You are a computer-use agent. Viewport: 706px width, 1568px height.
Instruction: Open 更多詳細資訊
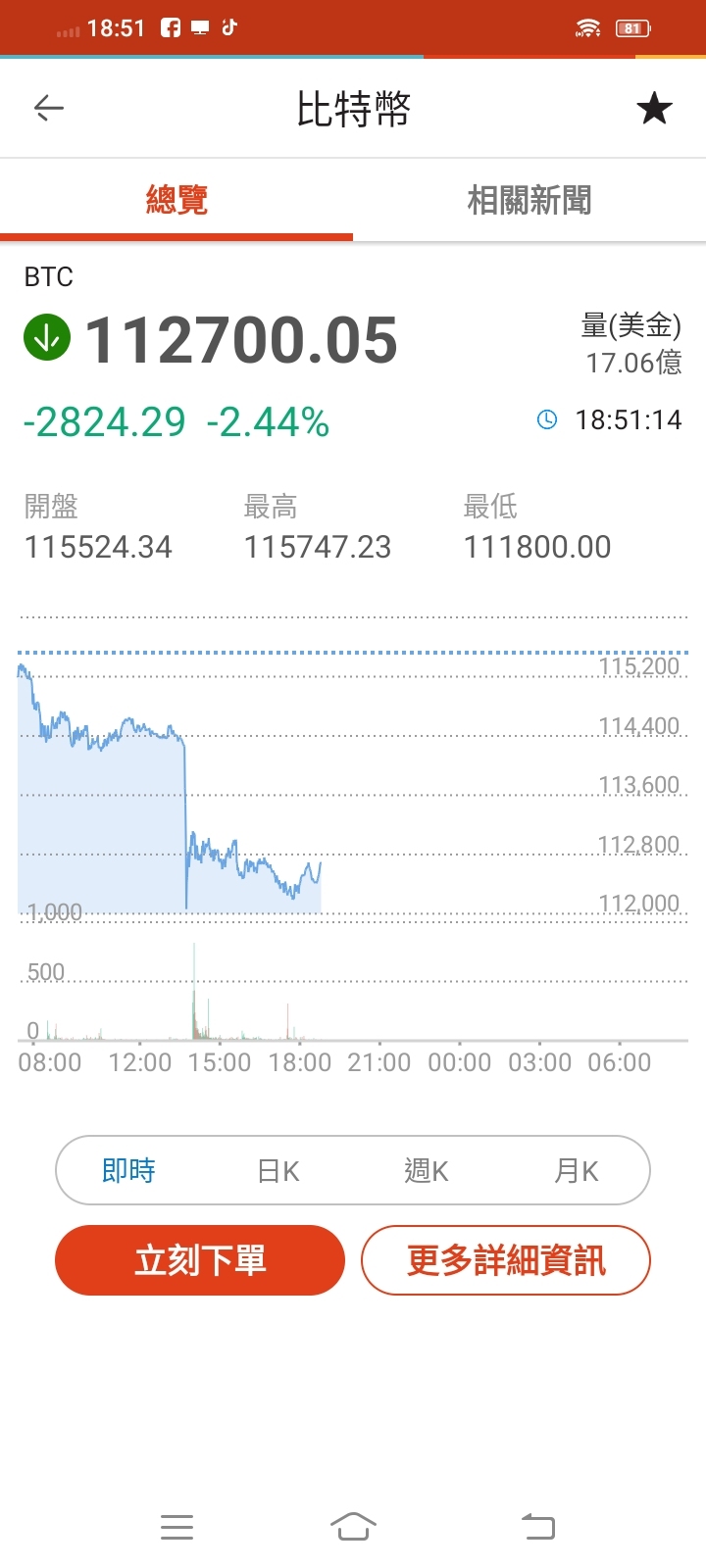click(506, 1260)
